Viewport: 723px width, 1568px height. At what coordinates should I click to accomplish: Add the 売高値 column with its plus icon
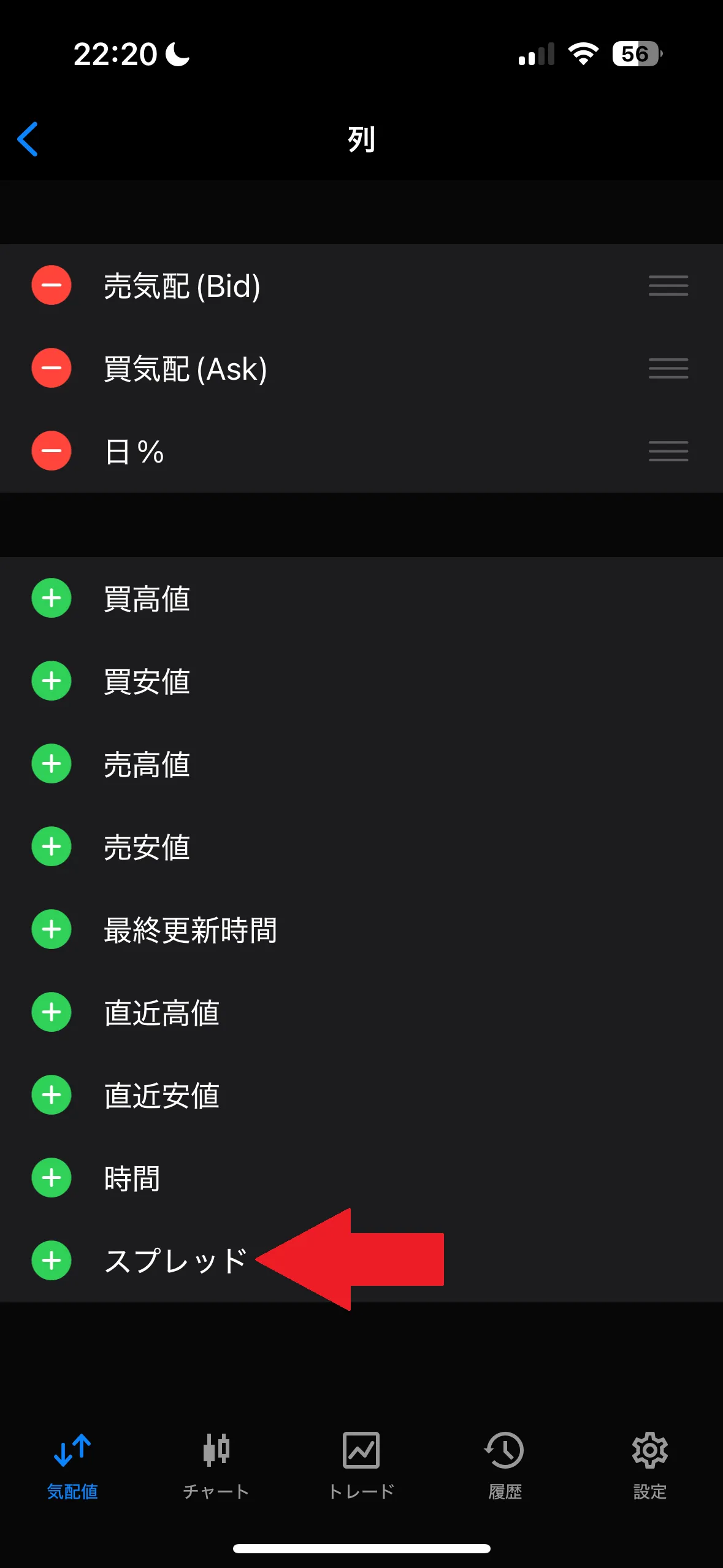51,764
